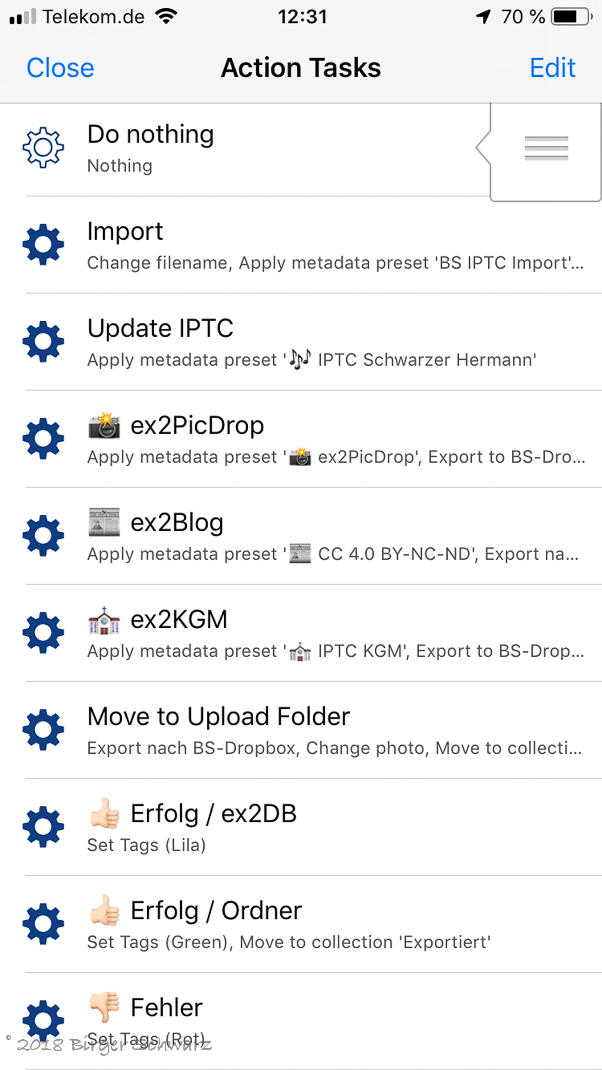This screenshot has width=602, height=1070.
Task: Select the Update IPTC task
Action: coord(300,342)
